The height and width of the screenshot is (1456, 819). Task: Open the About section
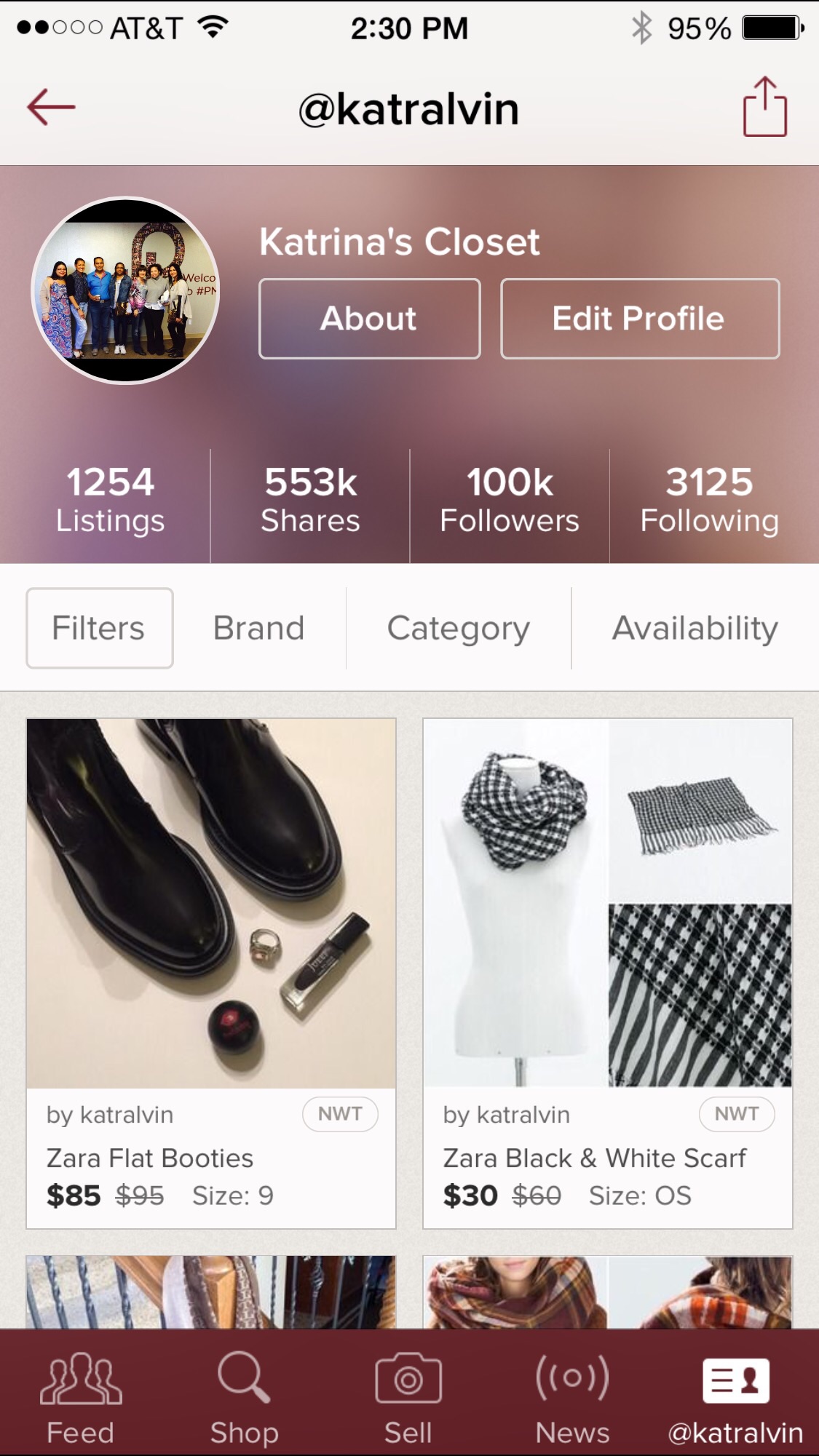pyautogui.click(x=369, y=319)
